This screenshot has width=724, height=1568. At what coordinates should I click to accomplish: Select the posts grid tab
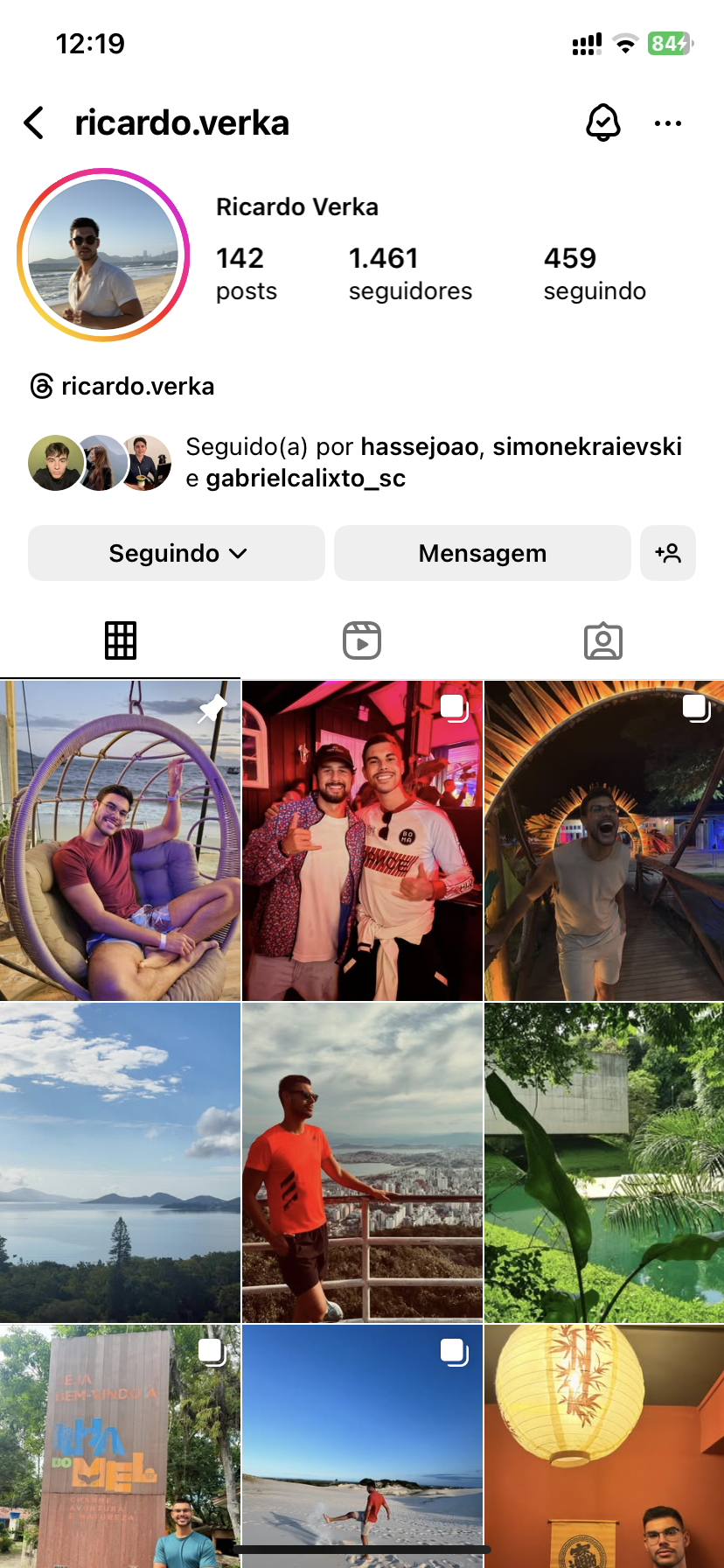pyautogui.click(x=121, y=640)
